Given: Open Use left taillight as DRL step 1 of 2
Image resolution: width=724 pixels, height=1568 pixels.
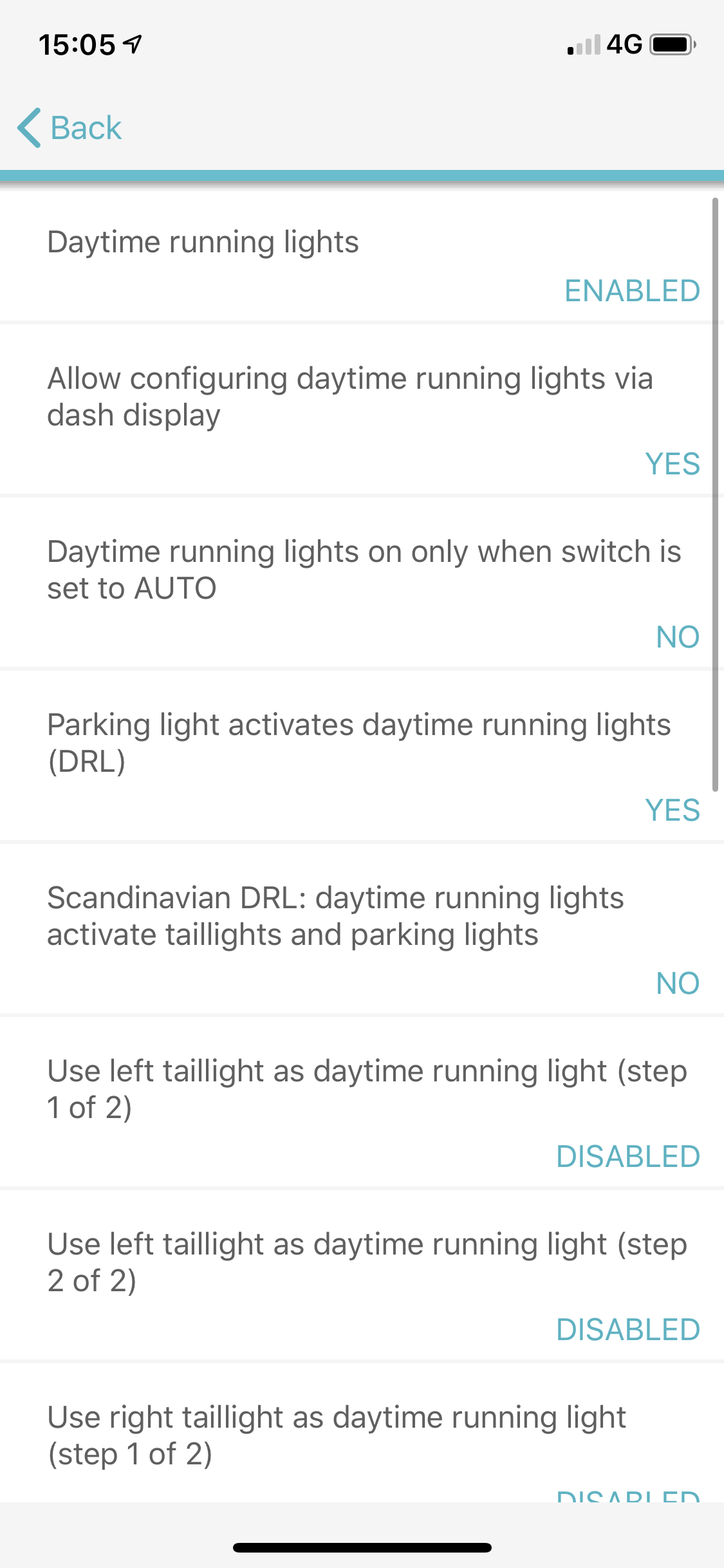Looking at the screenshot, I should tap(362, 1102).
